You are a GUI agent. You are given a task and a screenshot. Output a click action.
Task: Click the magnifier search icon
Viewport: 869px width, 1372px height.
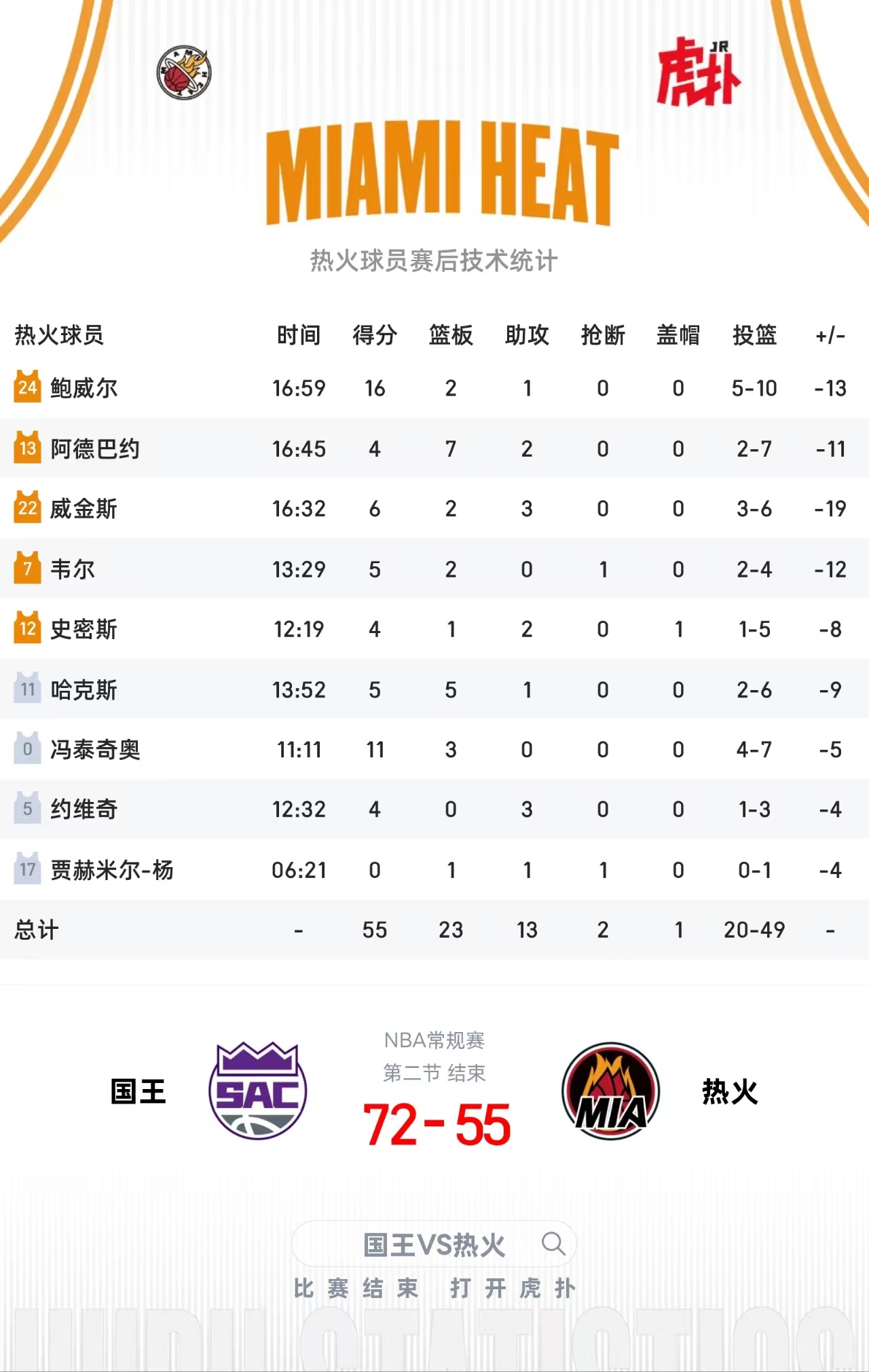[553, 1242]
